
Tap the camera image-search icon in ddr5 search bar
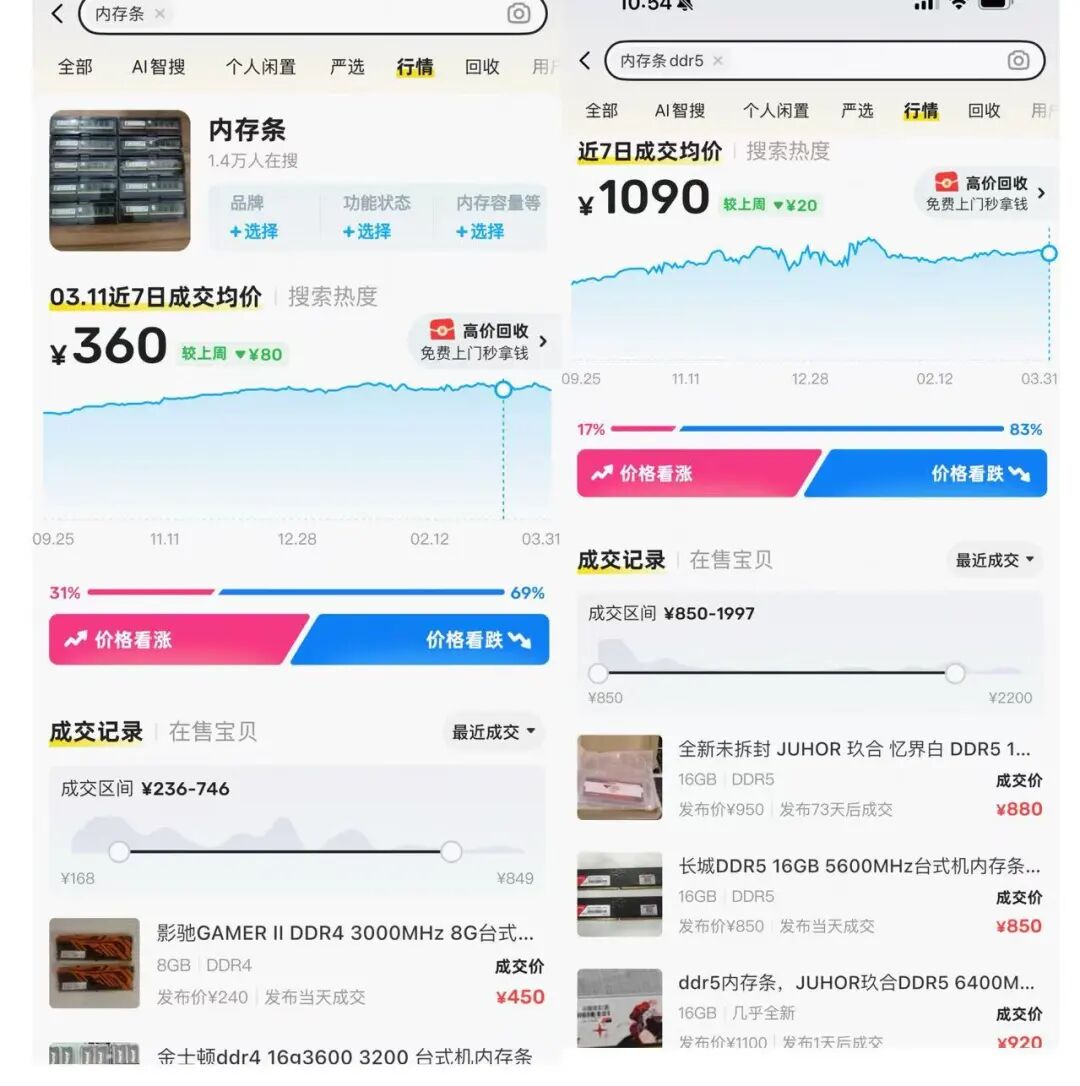pos(1019,61)
